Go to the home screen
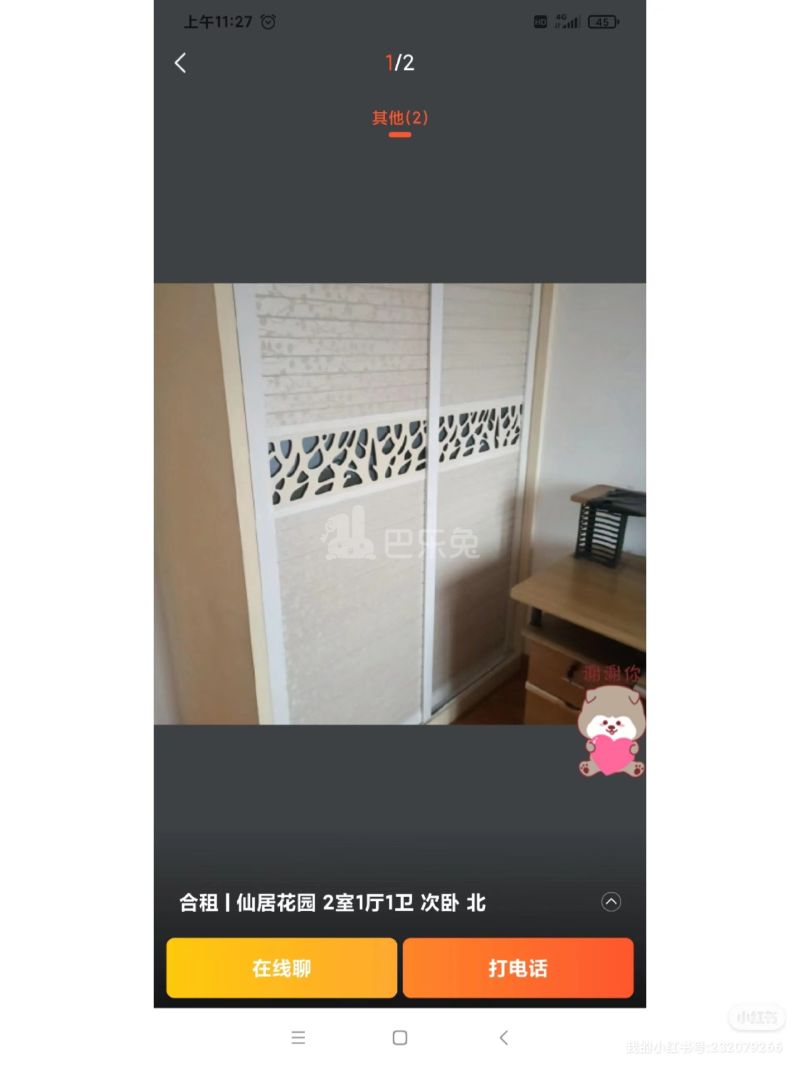This screenshot has height=1067, width=800. [x=400, y=1038]
